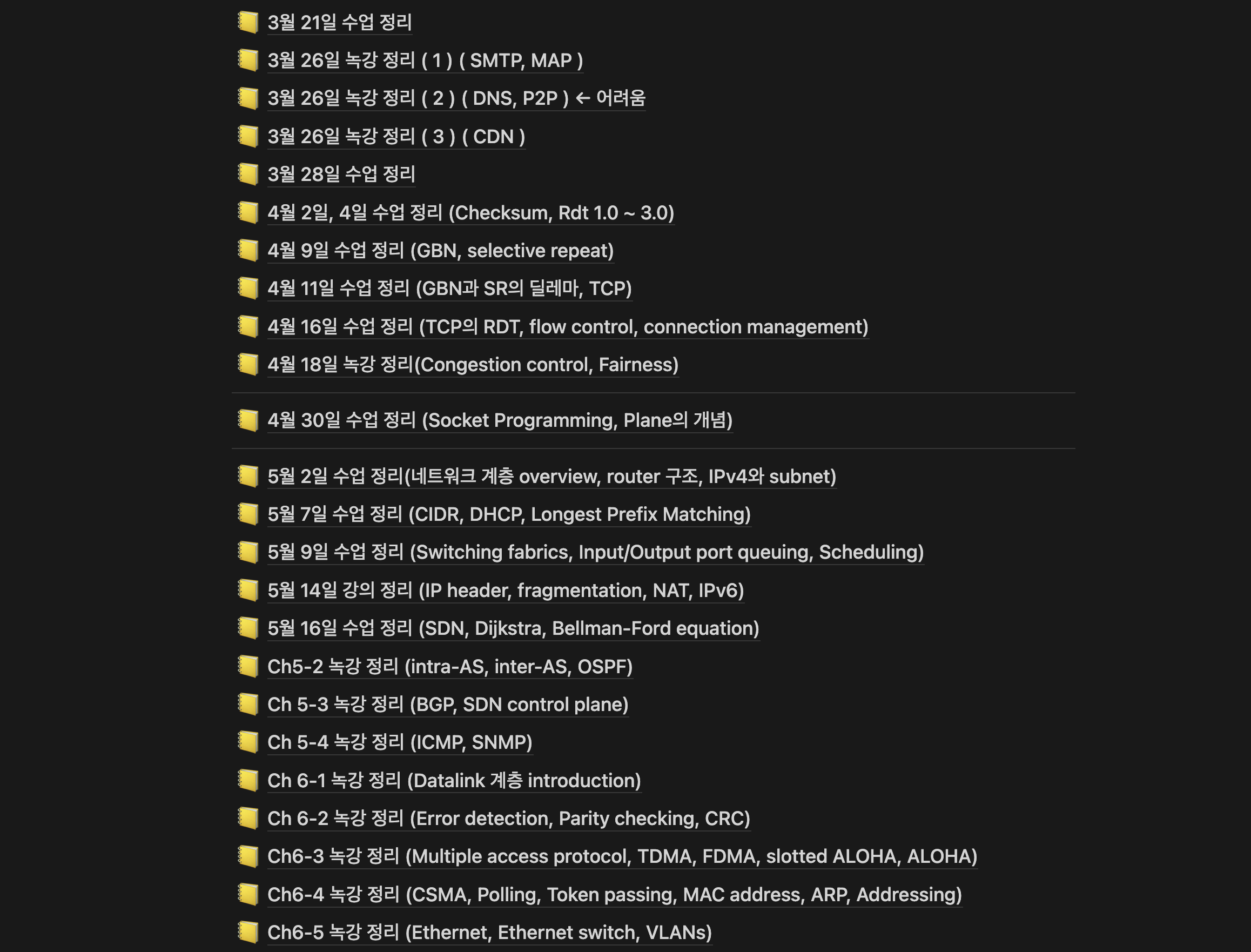
Task: Open the DNS, P2P lecture notes page
Action: pos(456,98)
